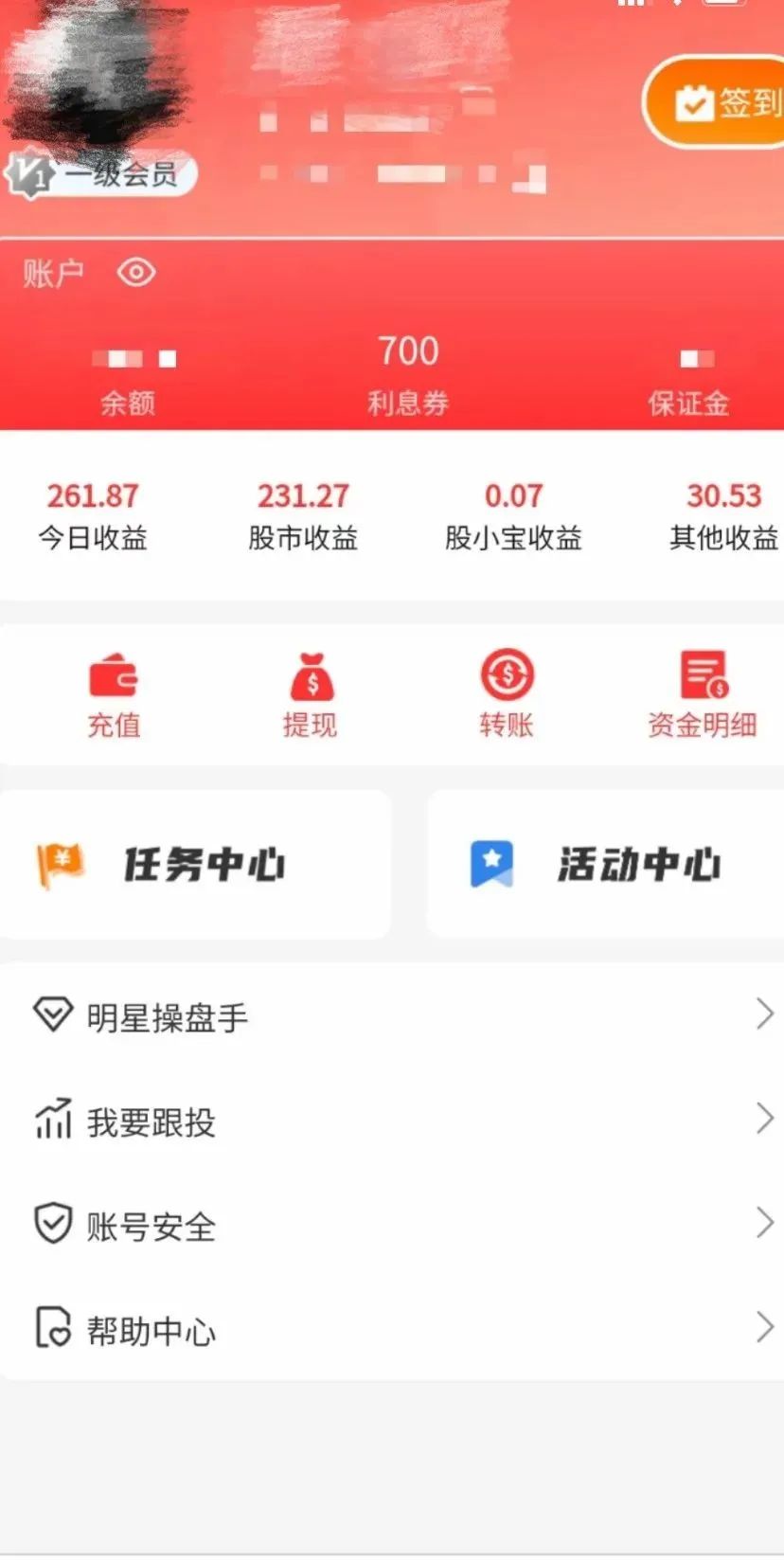Open 提现 to withdraw funds

click(311, 695)
